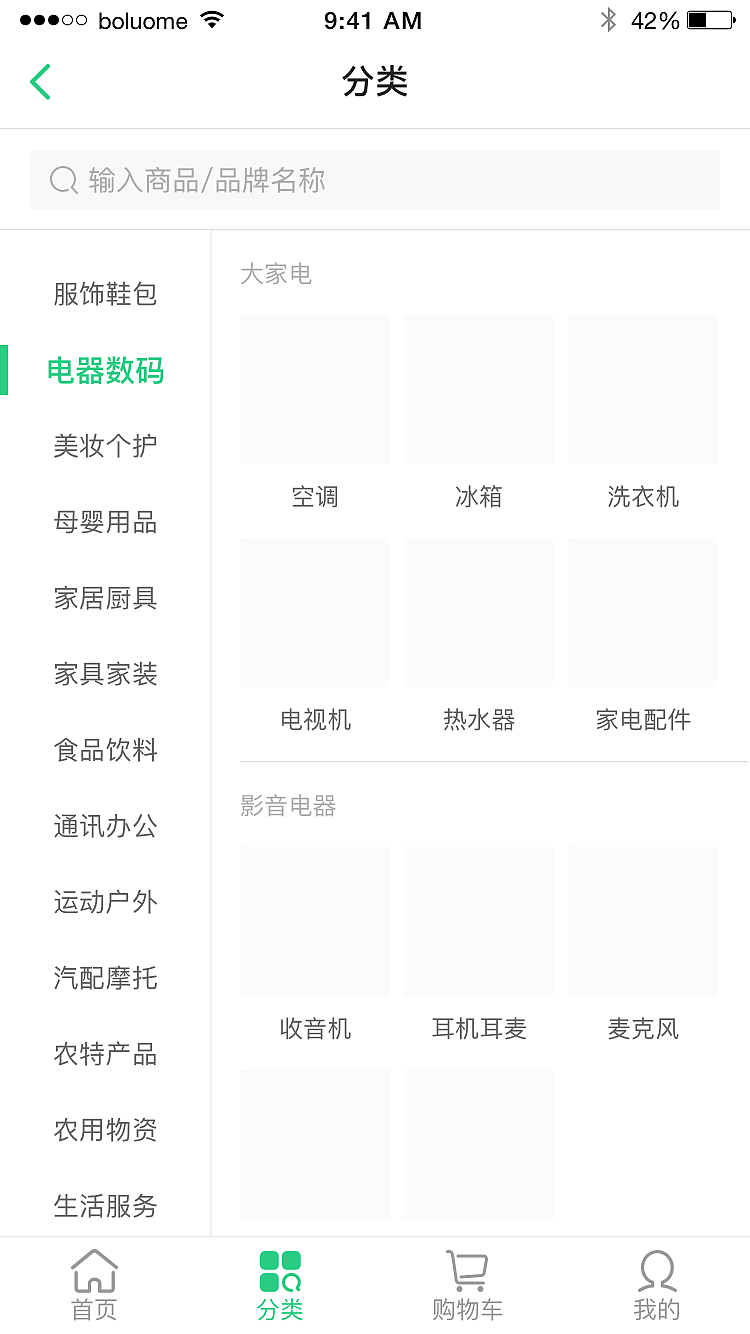Tap the search input field at top

[x=375, y=180]
